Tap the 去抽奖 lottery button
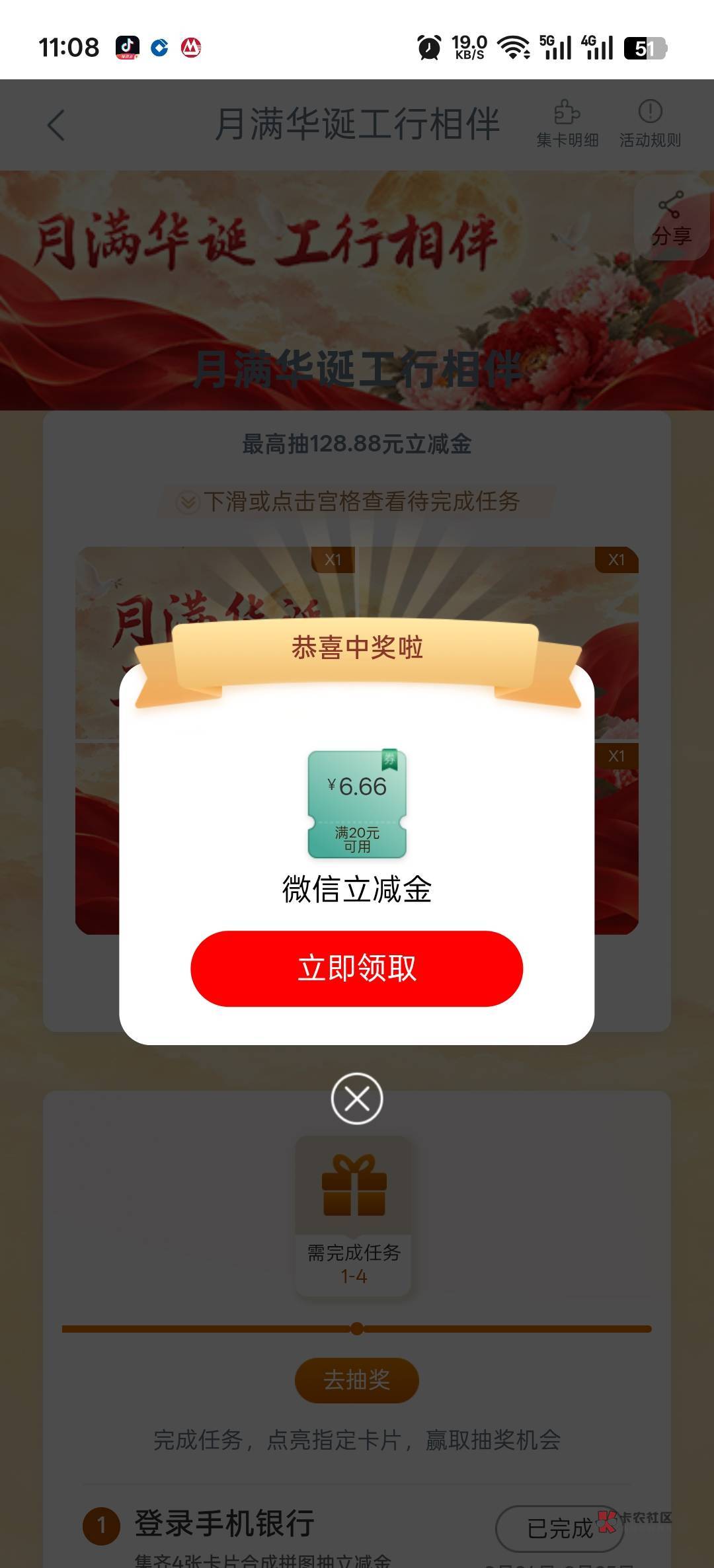Screen dimensions: 714x1568 pyautogui.click(x=357, y=1380)
